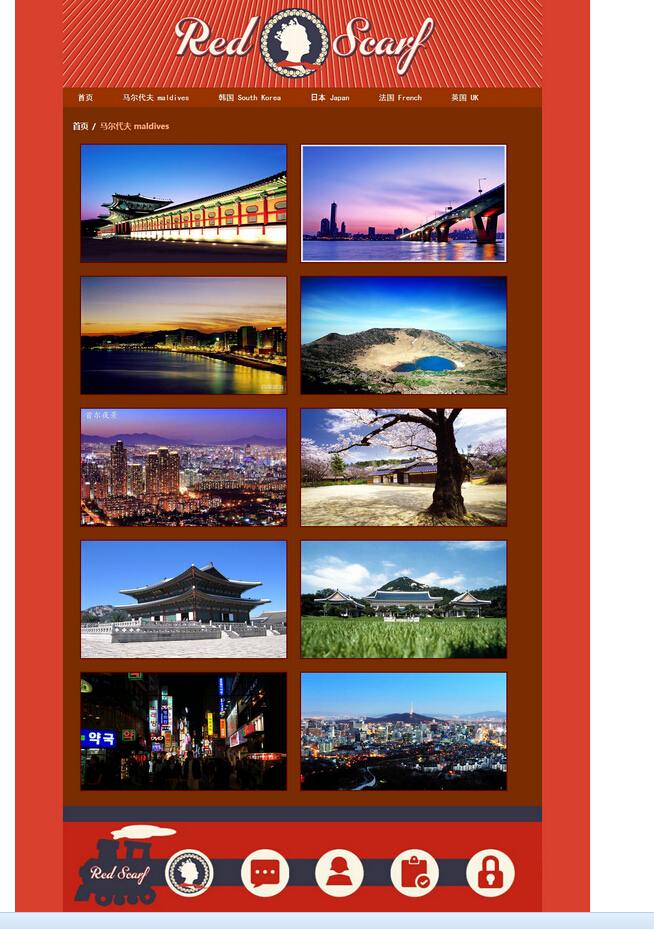View the blue-roofed house on lawn photo
Image resolution: width=654 pixels, height=929 pixels.
point(403,599)
